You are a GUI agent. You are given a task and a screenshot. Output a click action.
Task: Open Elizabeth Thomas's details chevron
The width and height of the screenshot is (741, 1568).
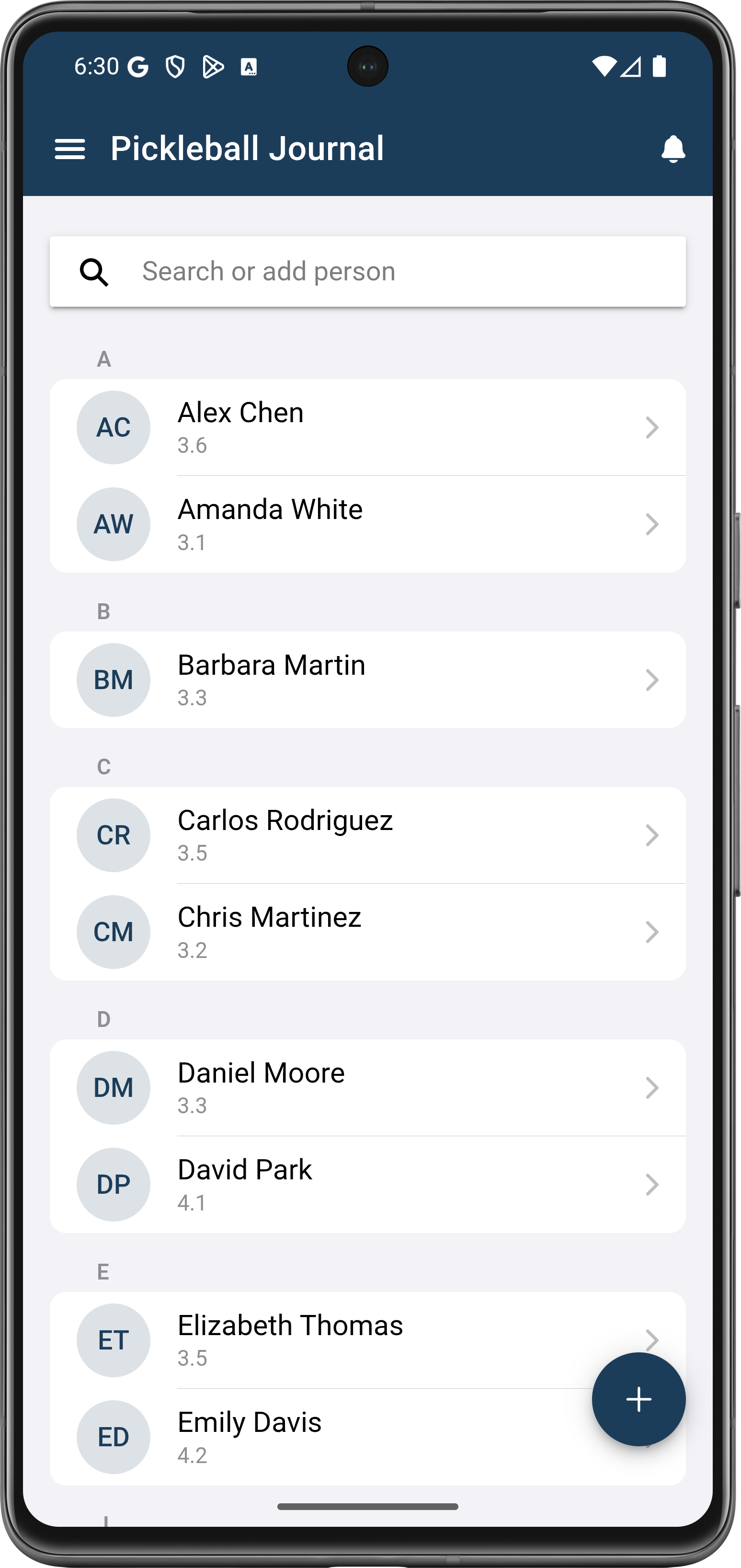pyautogui.click(x=653, y=1340)
